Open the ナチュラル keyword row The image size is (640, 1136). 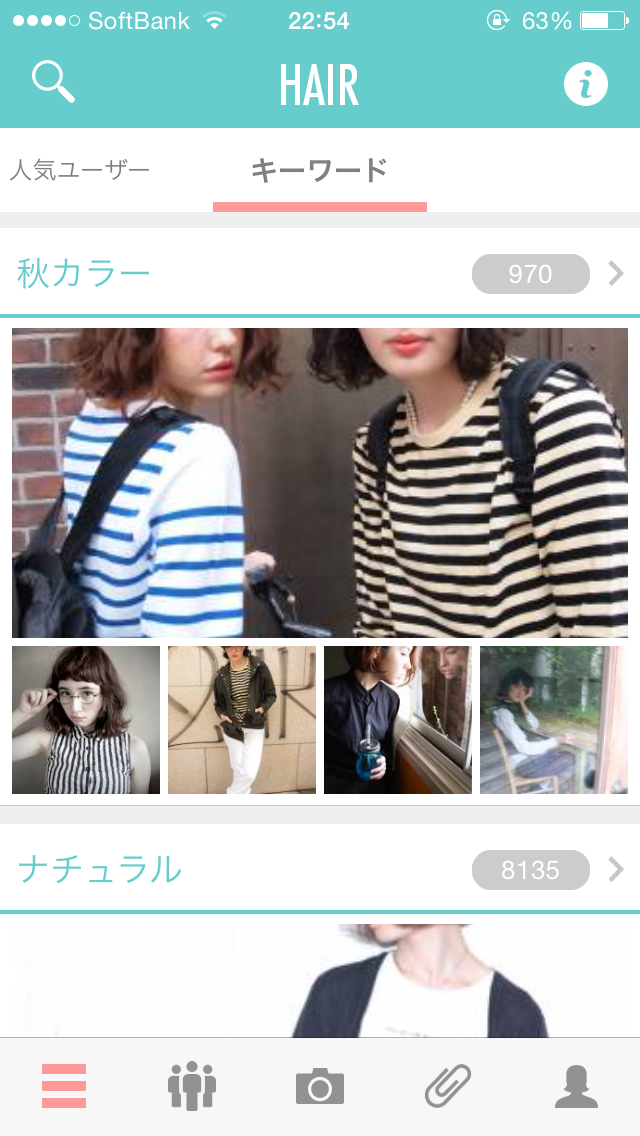pyautogui.click(x=320, y=870)
